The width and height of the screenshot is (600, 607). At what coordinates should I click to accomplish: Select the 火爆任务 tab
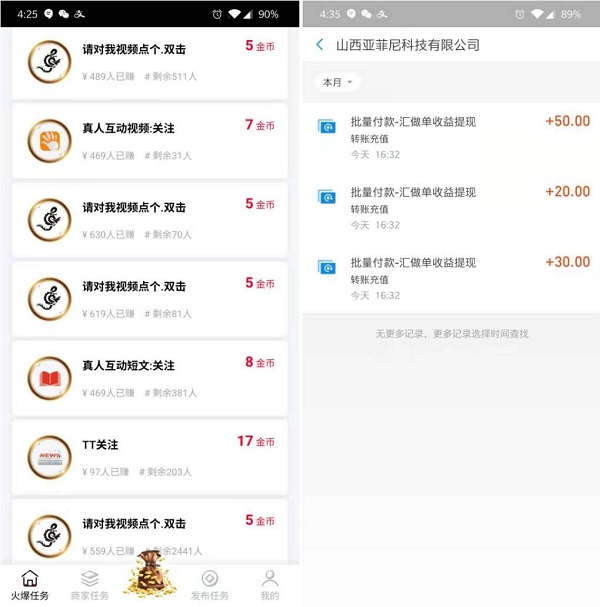pyautogui.click(x=30, y=585)
